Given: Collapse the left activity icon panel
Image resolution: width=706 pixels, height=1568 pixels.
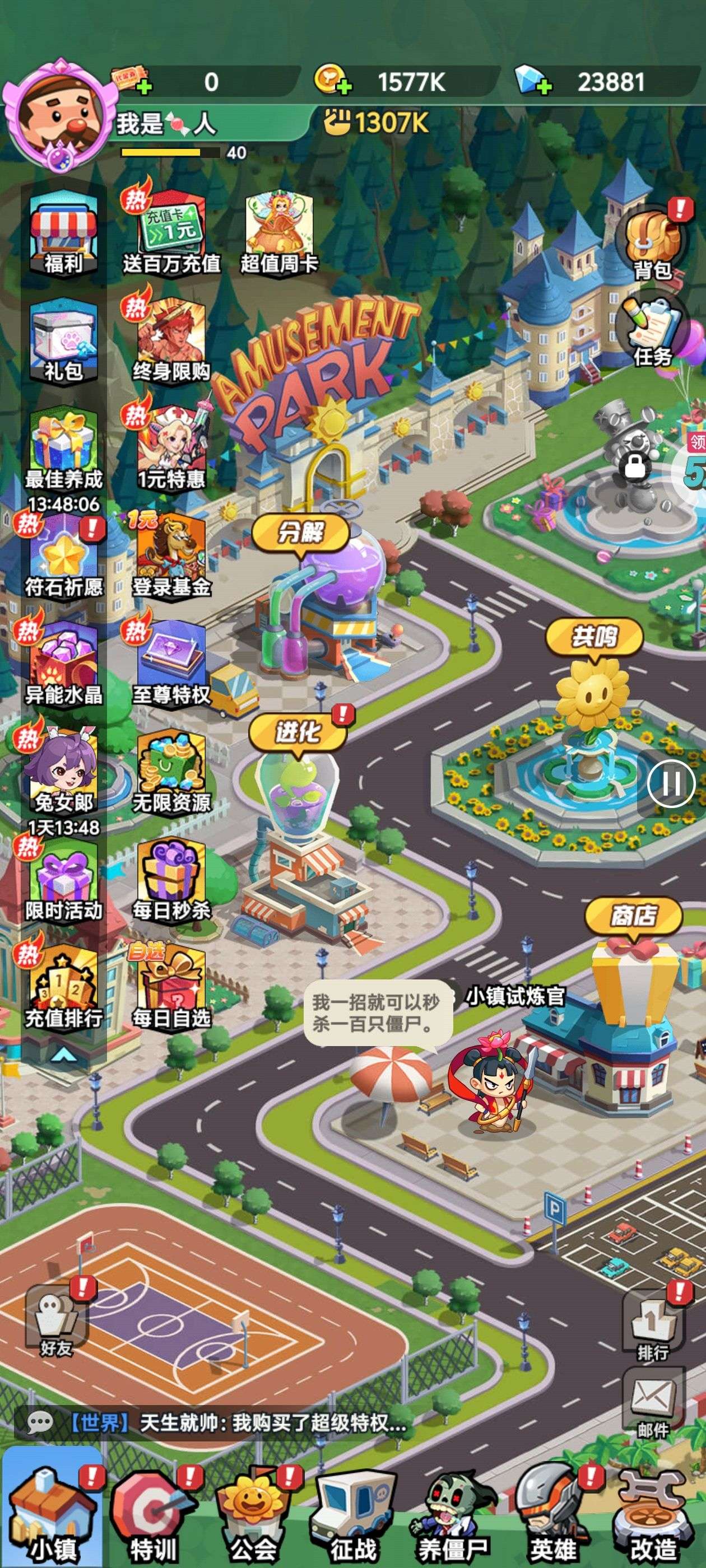Looking at the screenshot, I should (63, 1055).
